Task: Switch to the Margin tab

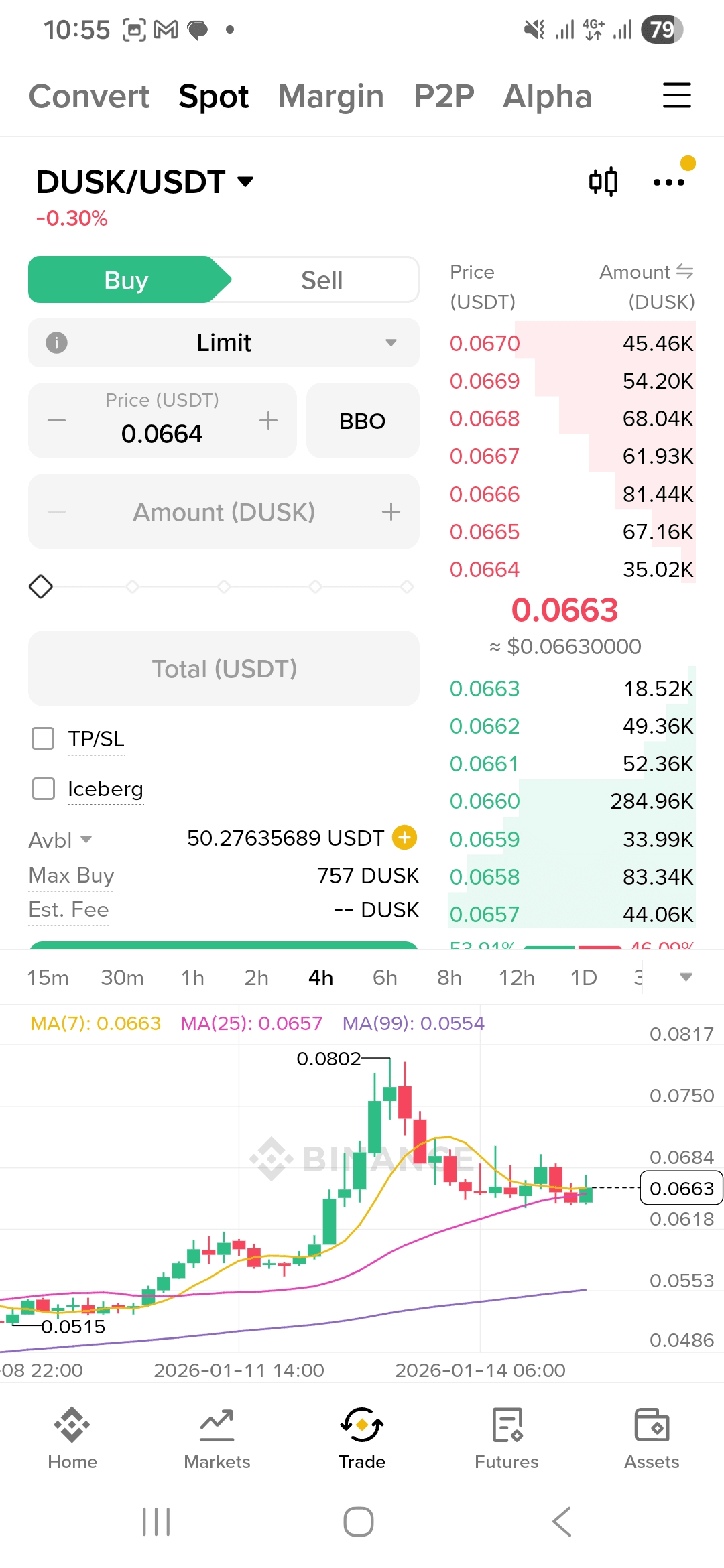Action: coord(331,96)
